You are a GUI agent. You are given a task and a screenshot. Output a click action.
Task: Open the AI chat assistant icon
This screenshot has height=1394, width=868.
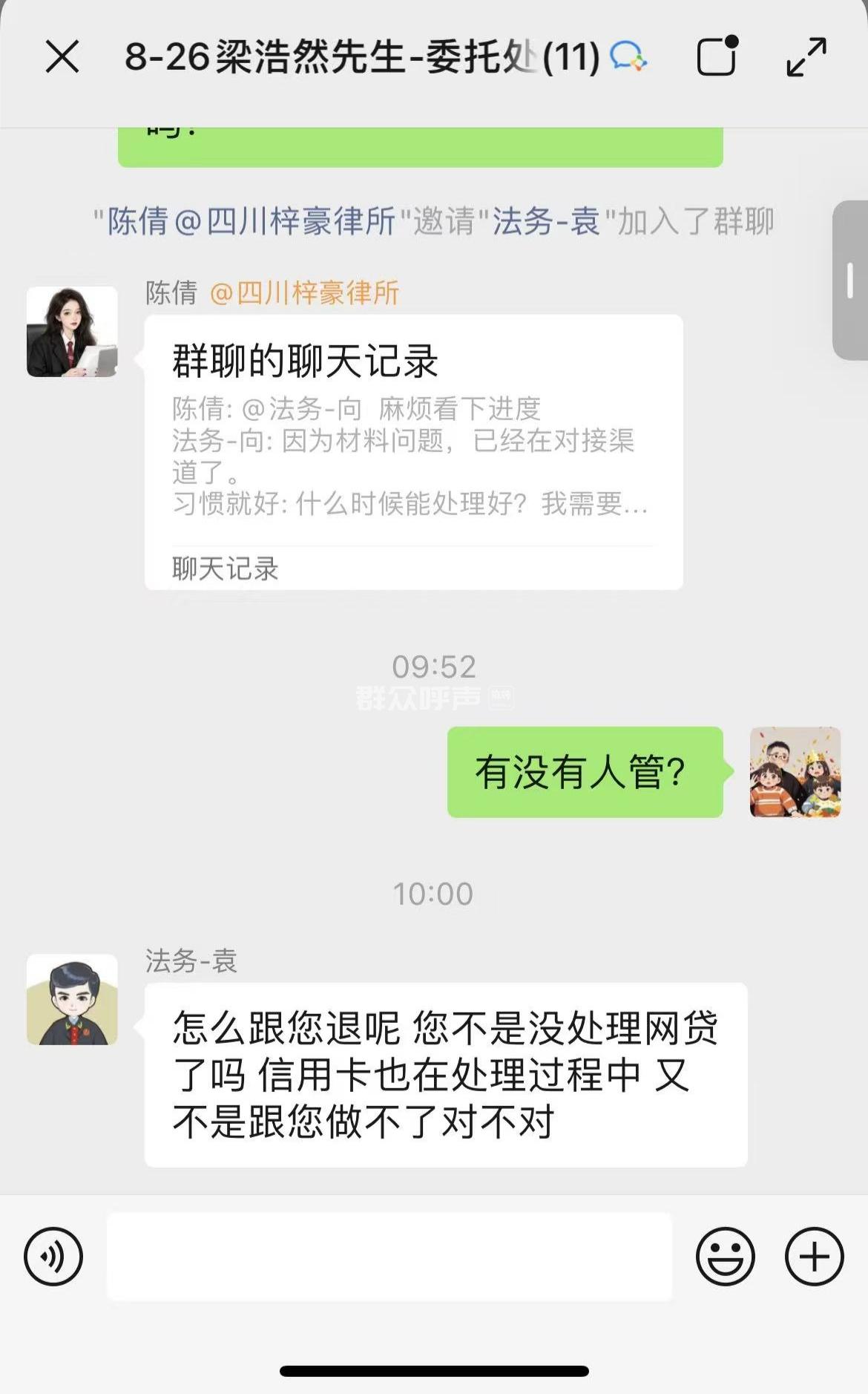(628, 57)
